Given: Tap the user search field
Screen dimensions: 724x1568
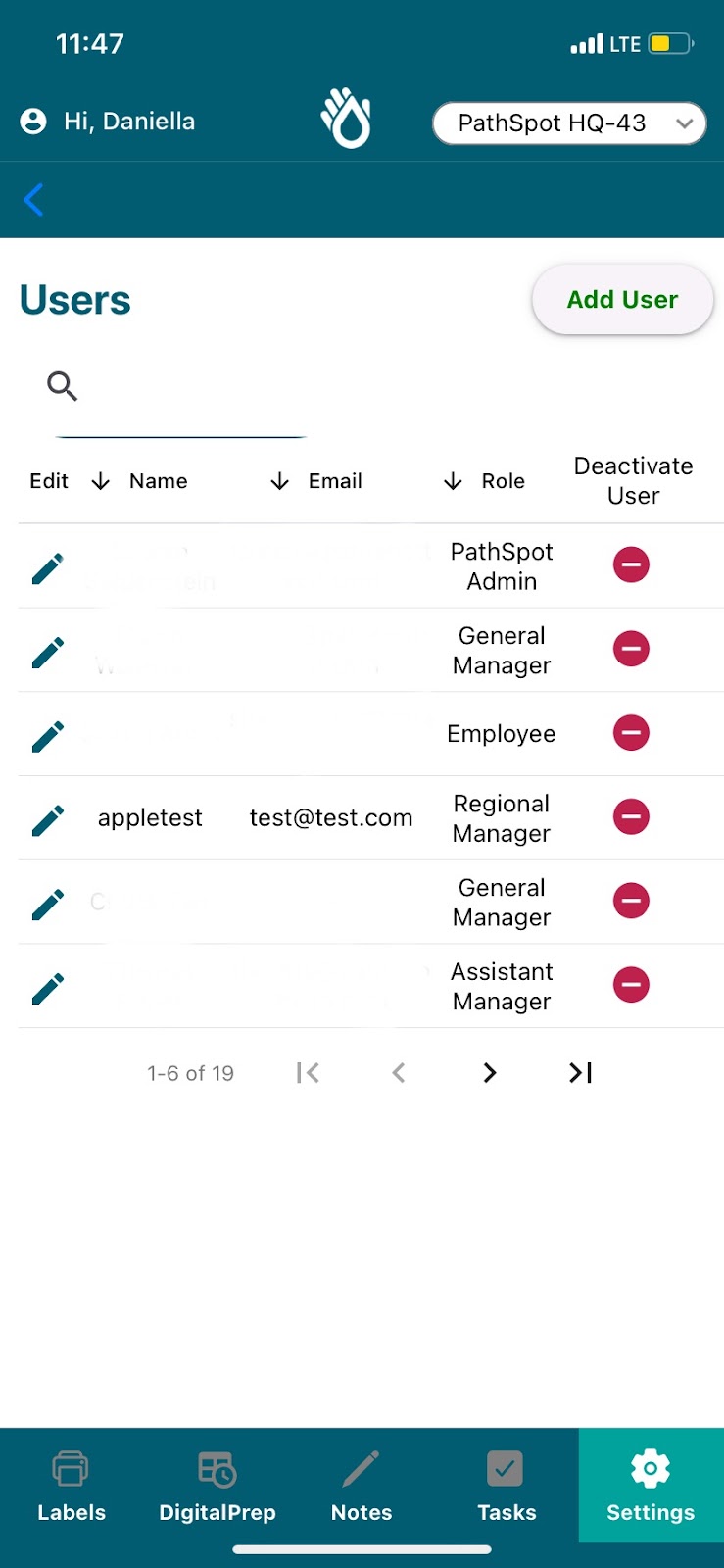Looking at the screenshot, I should pos(180,387).
